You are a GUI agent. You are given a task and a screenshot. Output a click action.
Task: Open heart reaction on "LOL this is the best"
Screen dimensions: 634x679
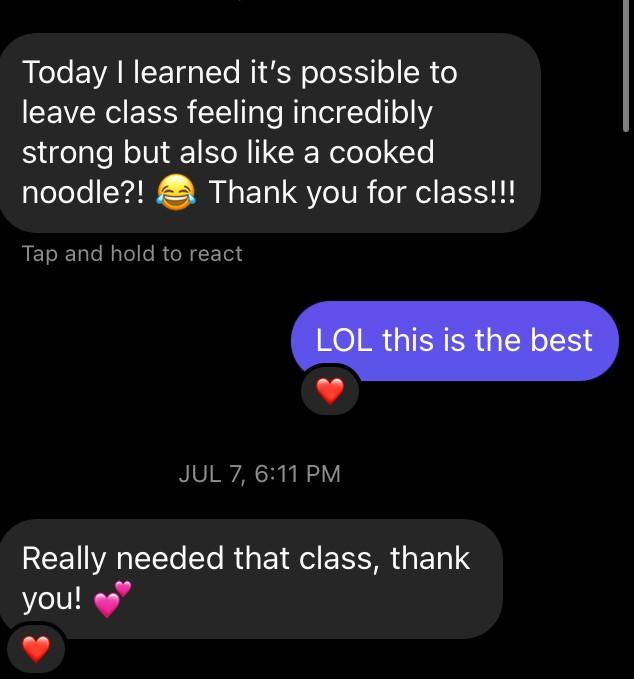pos(330,394)
